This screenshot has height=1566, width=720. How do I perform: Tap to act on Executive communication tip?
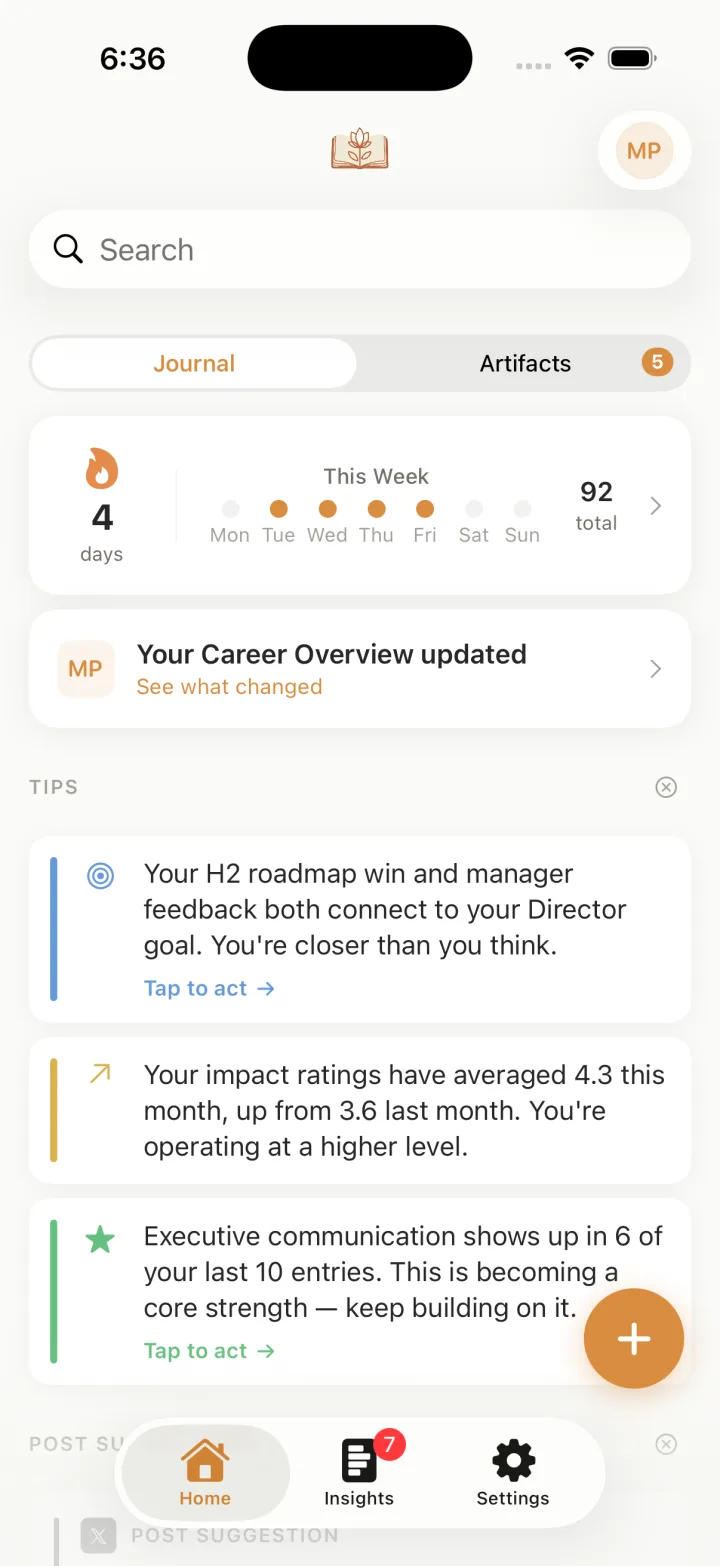tap(209, 1350)
